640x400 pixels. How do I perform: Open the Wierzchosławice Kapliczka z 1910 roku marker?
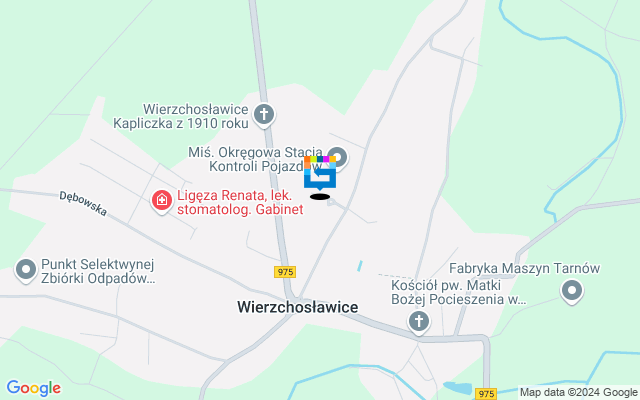coord(264,114)
